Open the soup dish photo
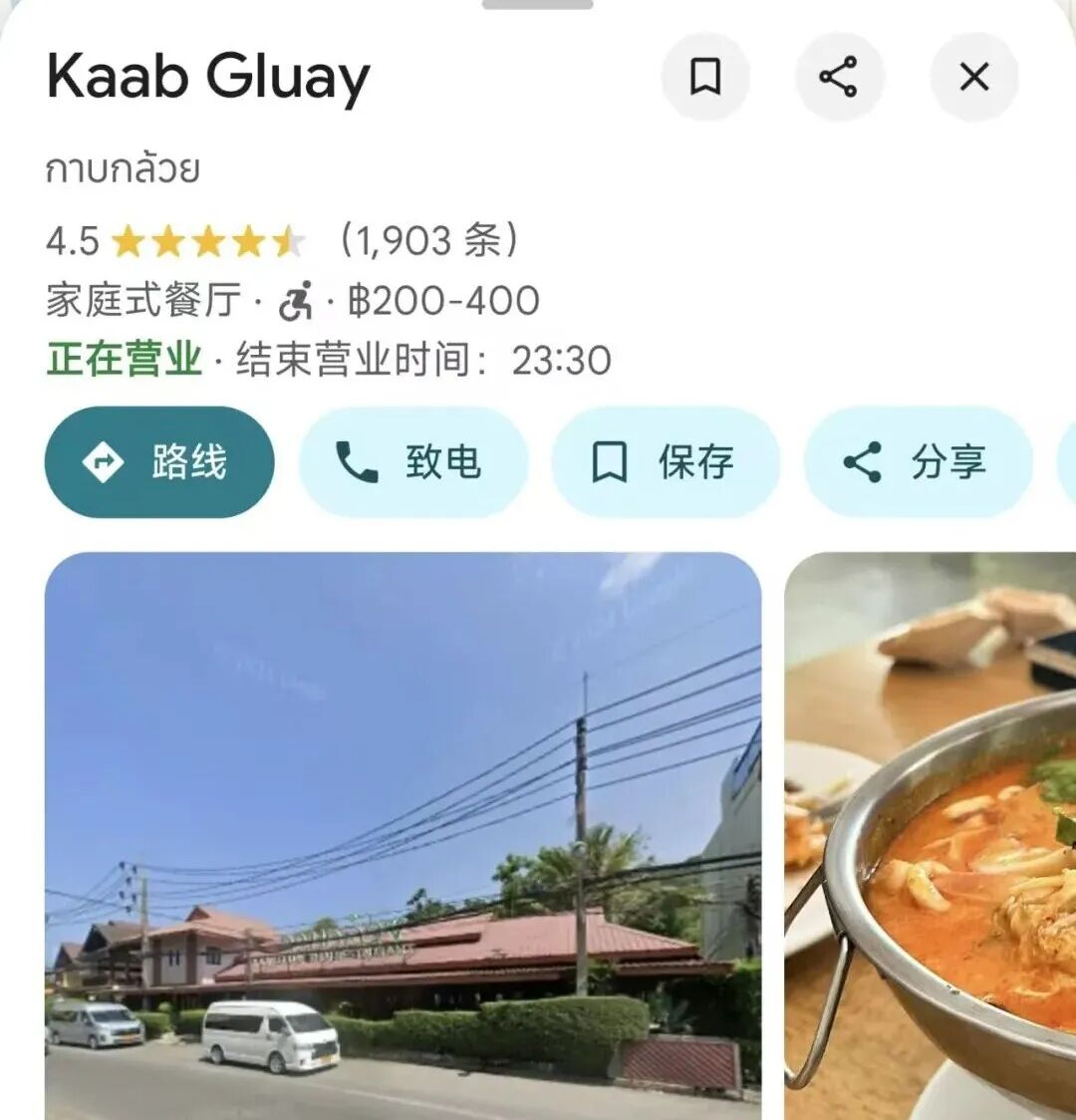1076x1120 pixels. 931,835
